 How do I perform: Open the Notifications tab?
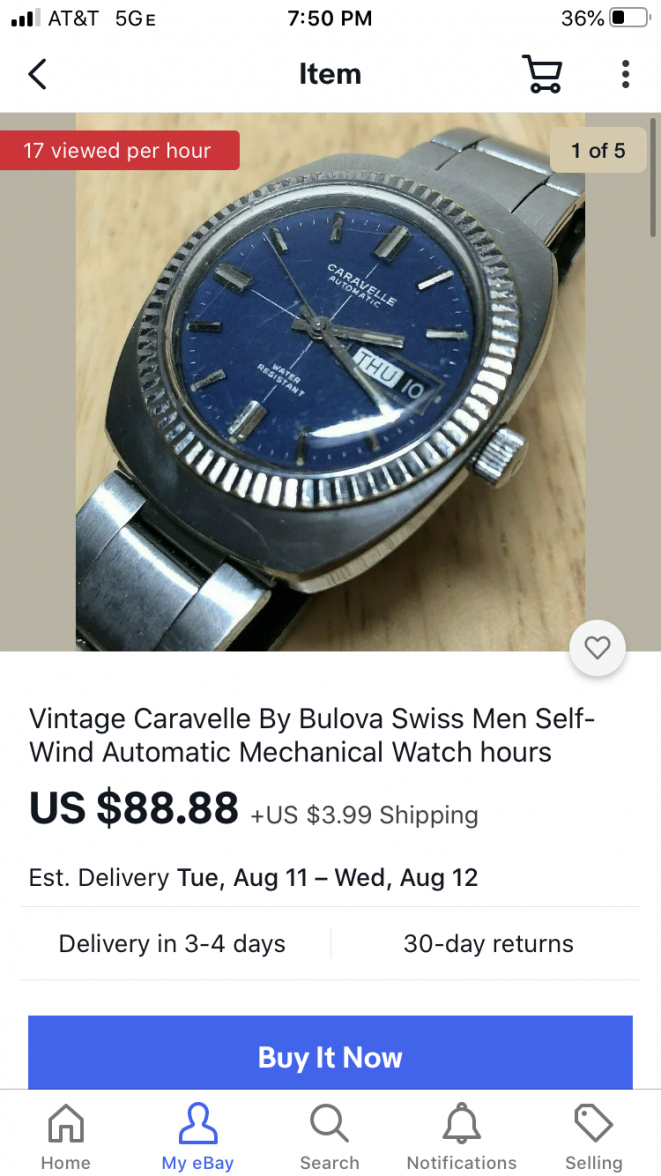[x=461, y=1136]
